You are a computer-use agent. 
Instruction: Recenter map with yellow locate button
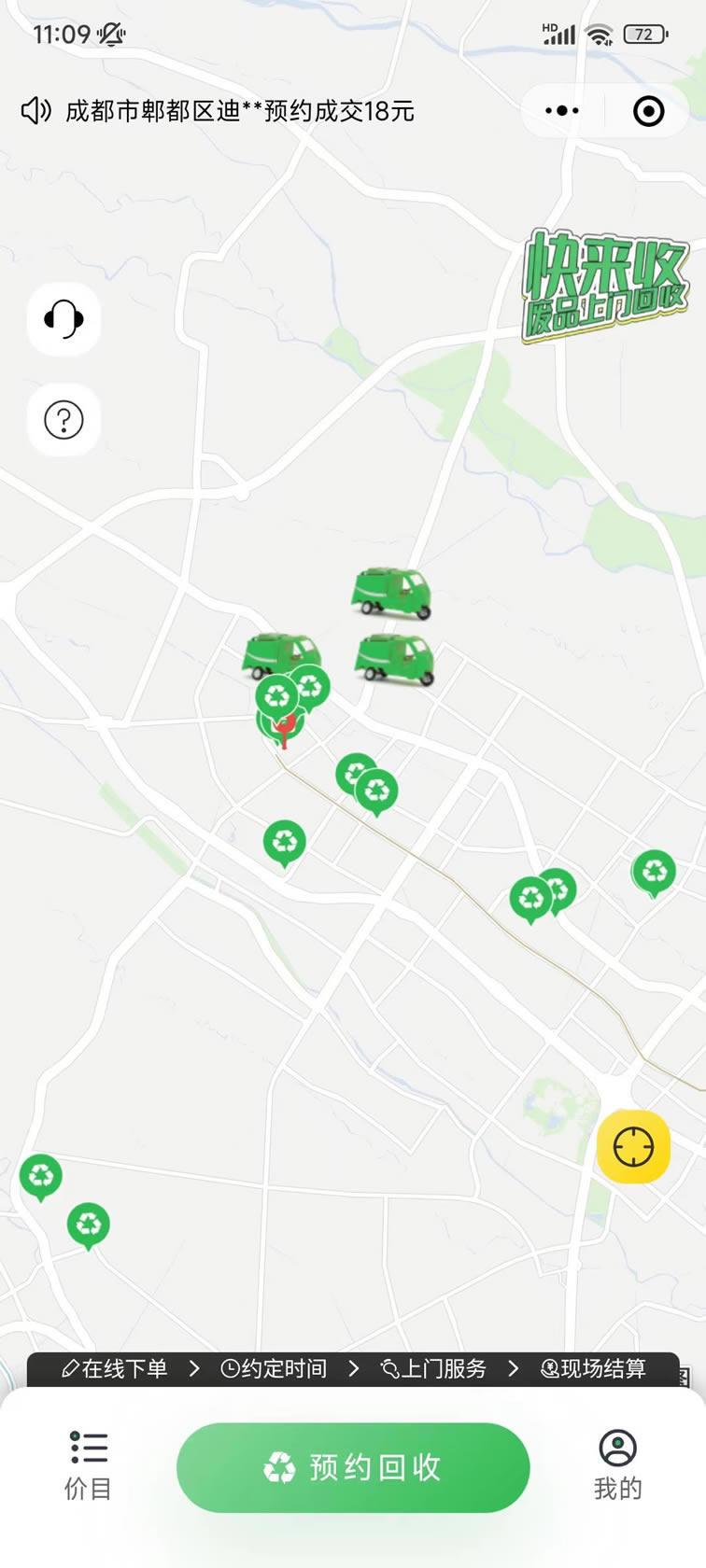tap(633, 1146)
